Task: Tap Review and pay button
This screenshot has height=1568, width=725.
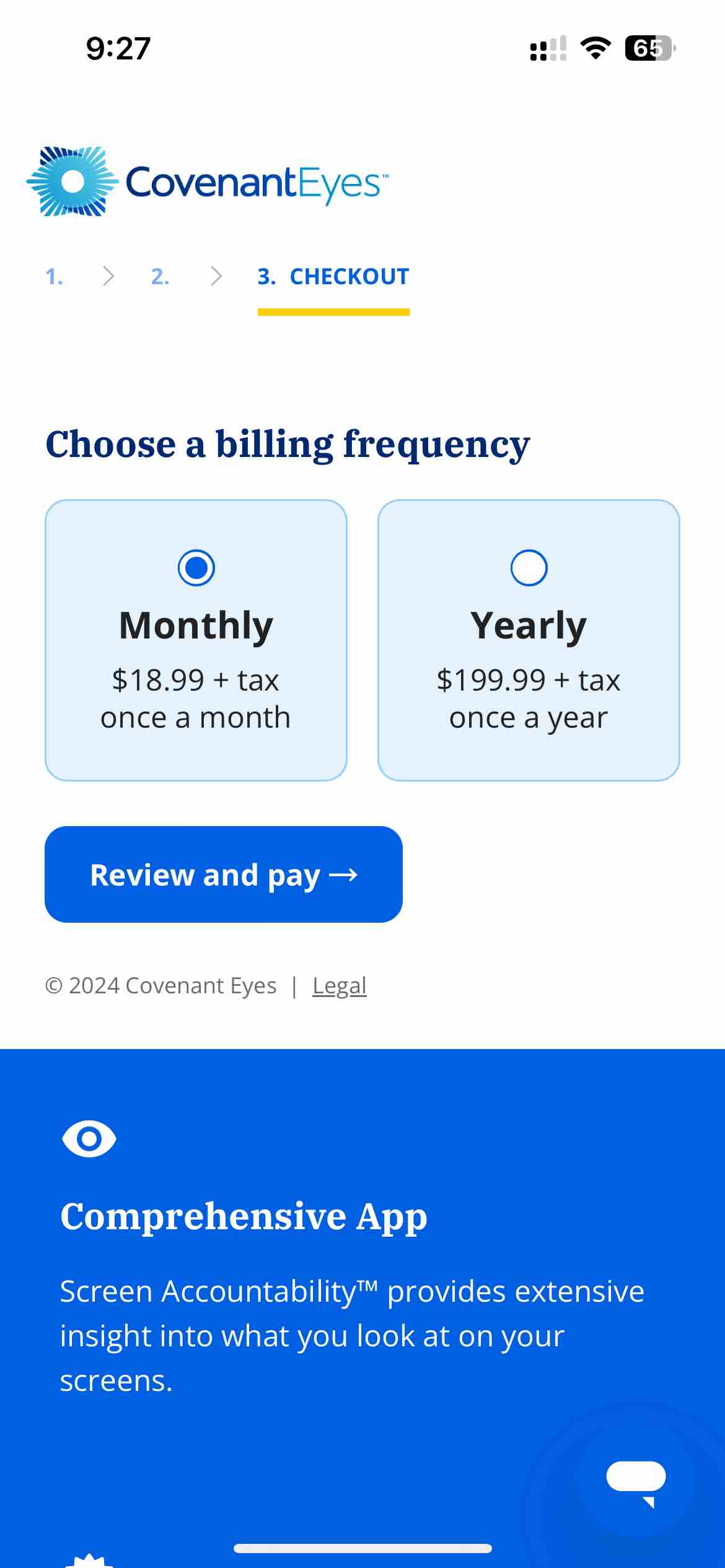Action: (x=224, y=874)
